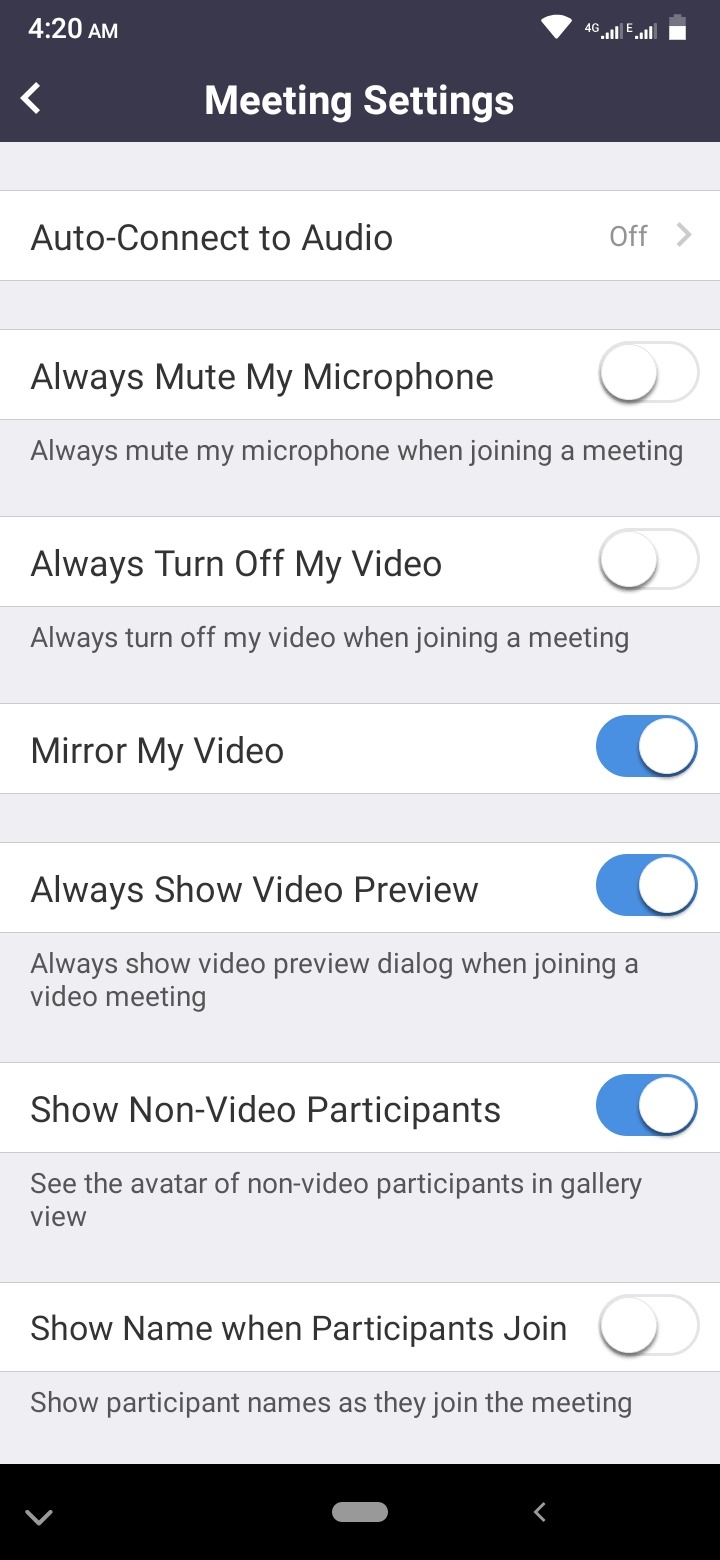Tap the system back arrow in navigation bar

540,1512
